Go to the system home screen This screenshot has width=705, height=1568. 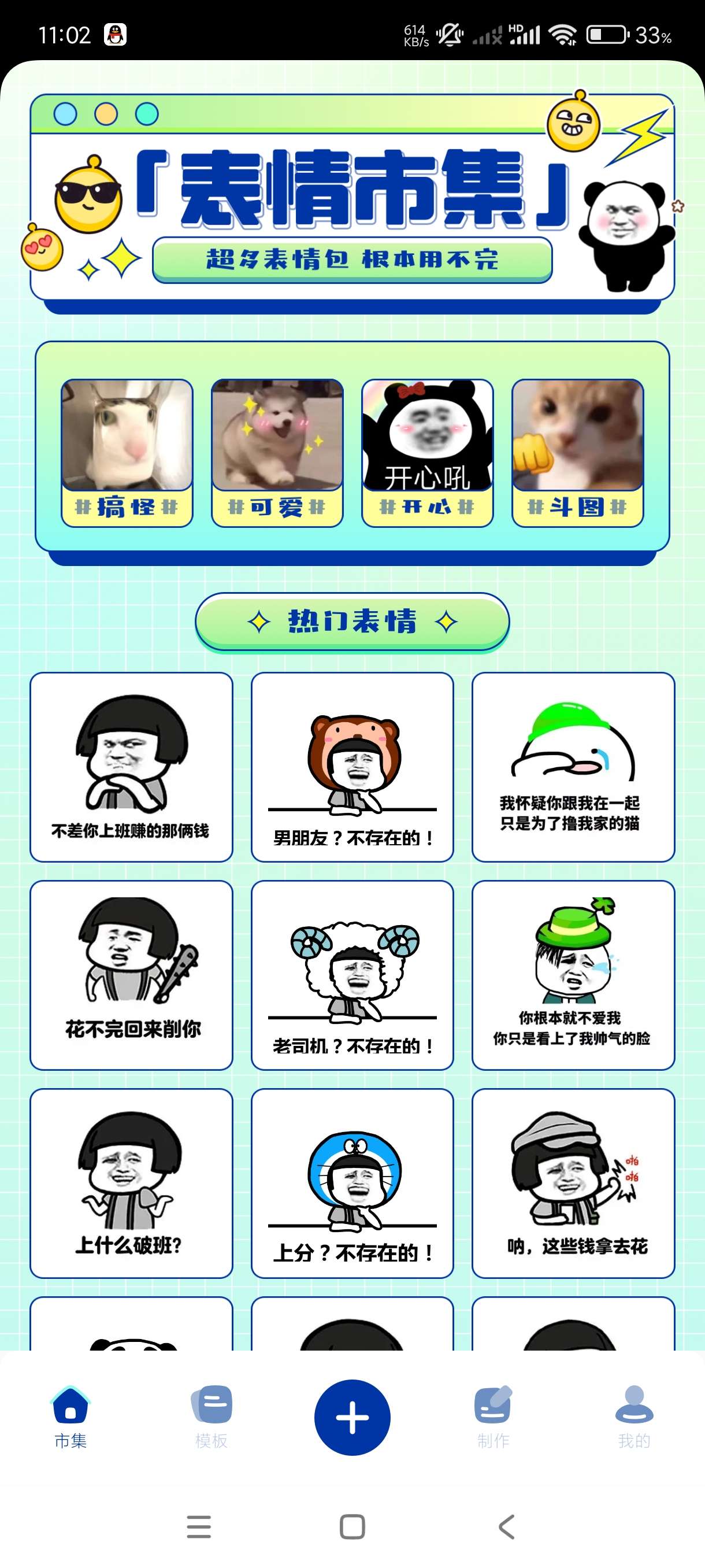tap(352, 1526)
